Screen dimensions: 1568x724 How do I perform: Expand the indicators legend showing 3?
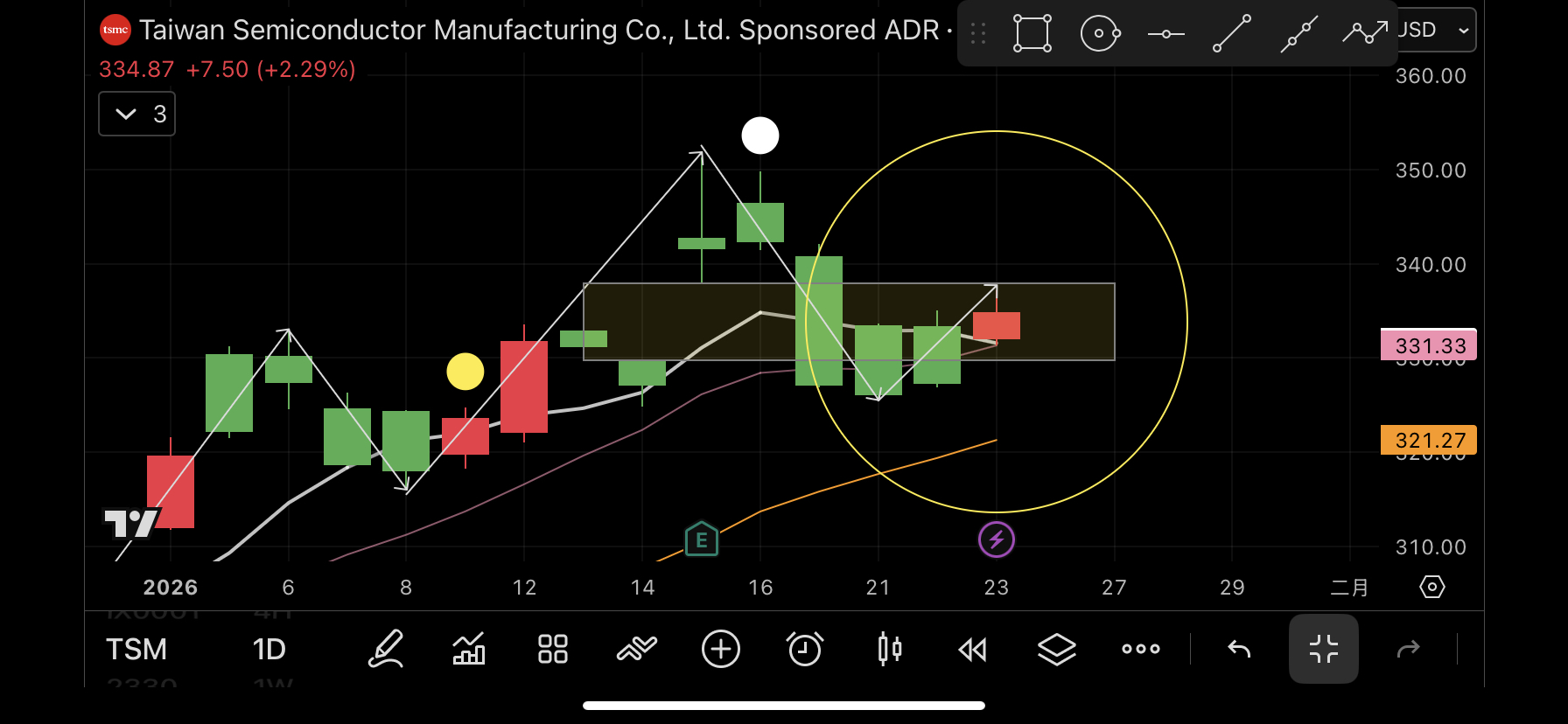click(137, 114)
